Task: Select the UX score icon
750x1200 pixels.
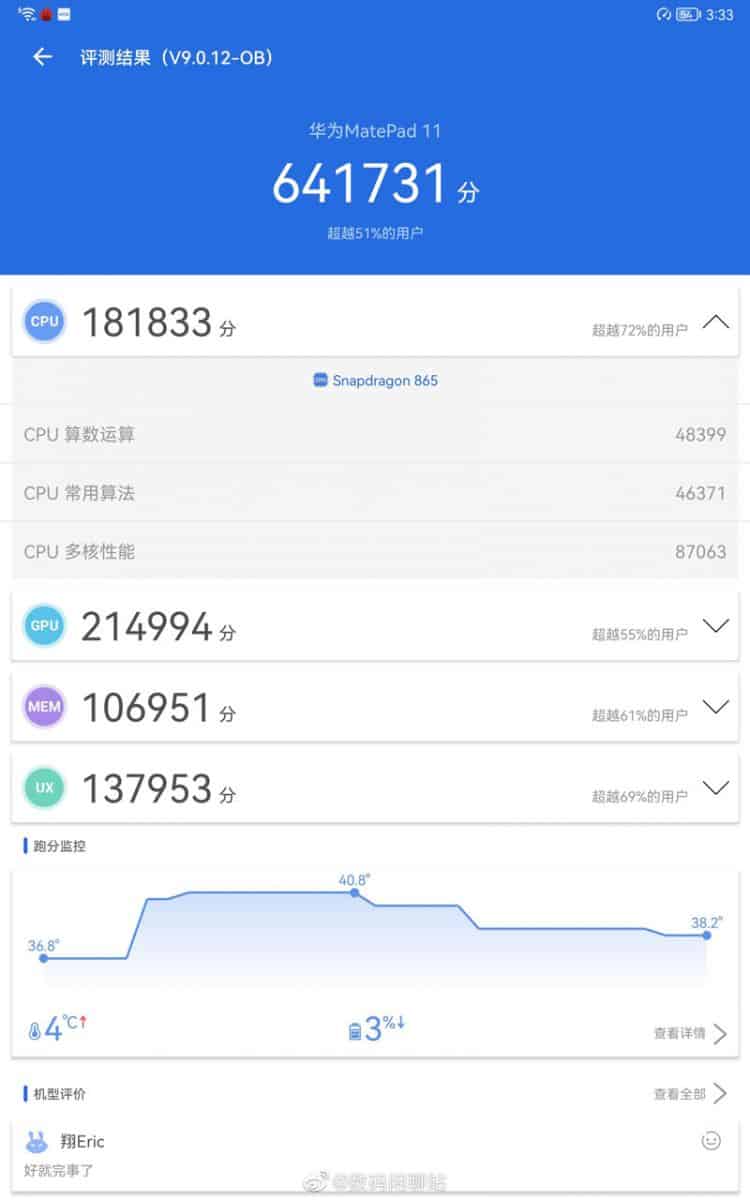Action: tap(43, 788)
